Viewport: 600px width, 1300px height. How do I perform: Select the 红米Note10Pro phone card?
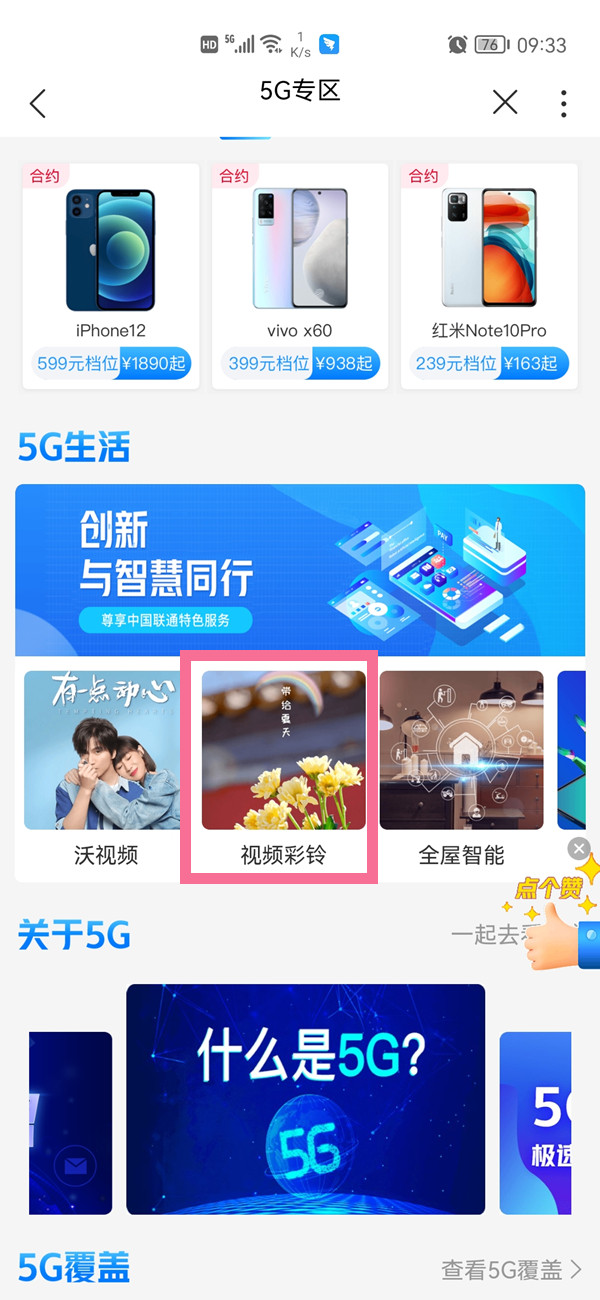489,276
